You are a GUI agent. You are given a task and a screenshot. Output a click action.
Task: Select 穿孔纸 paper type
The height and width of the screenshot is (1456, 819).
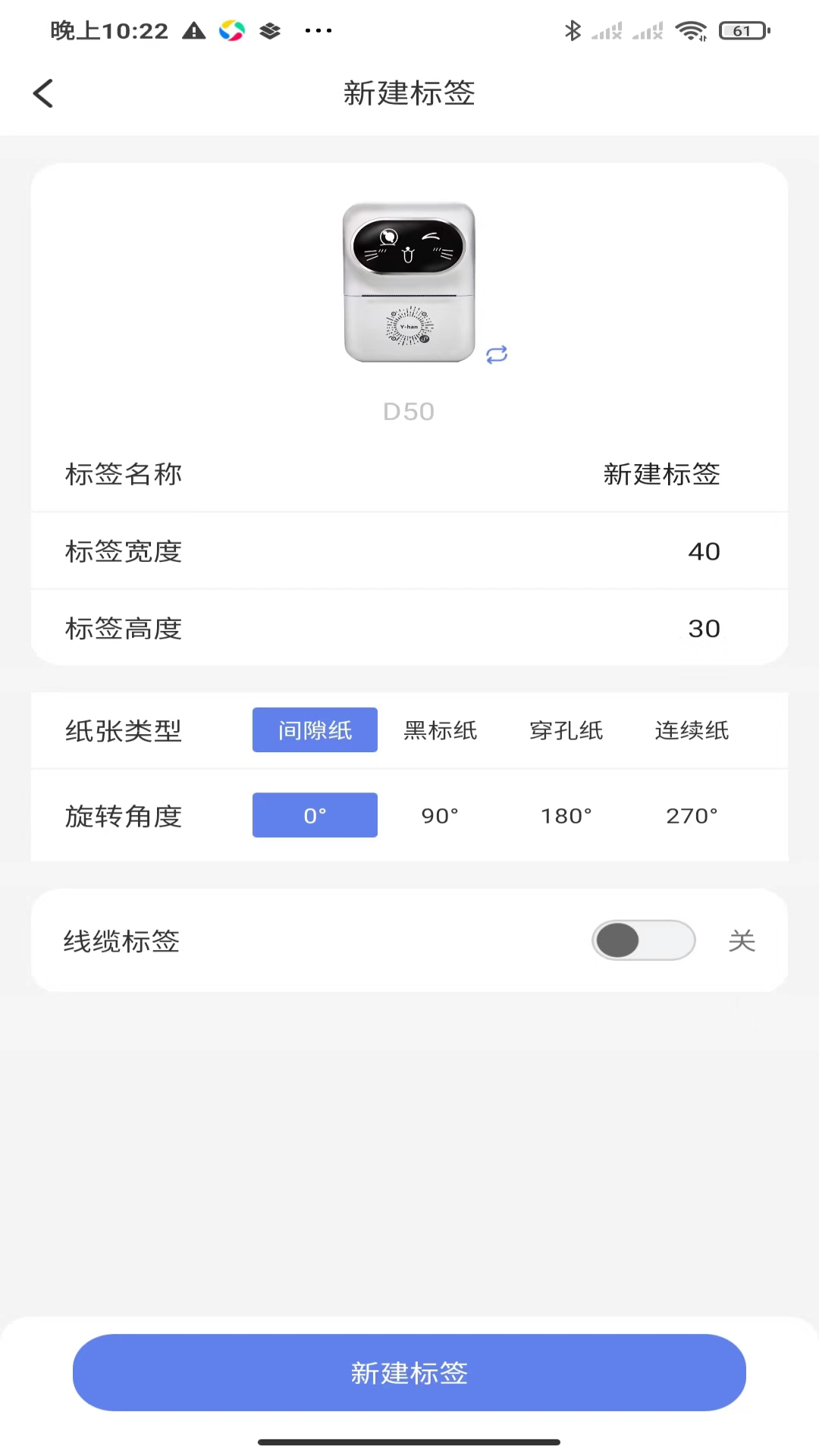(566, 730)
